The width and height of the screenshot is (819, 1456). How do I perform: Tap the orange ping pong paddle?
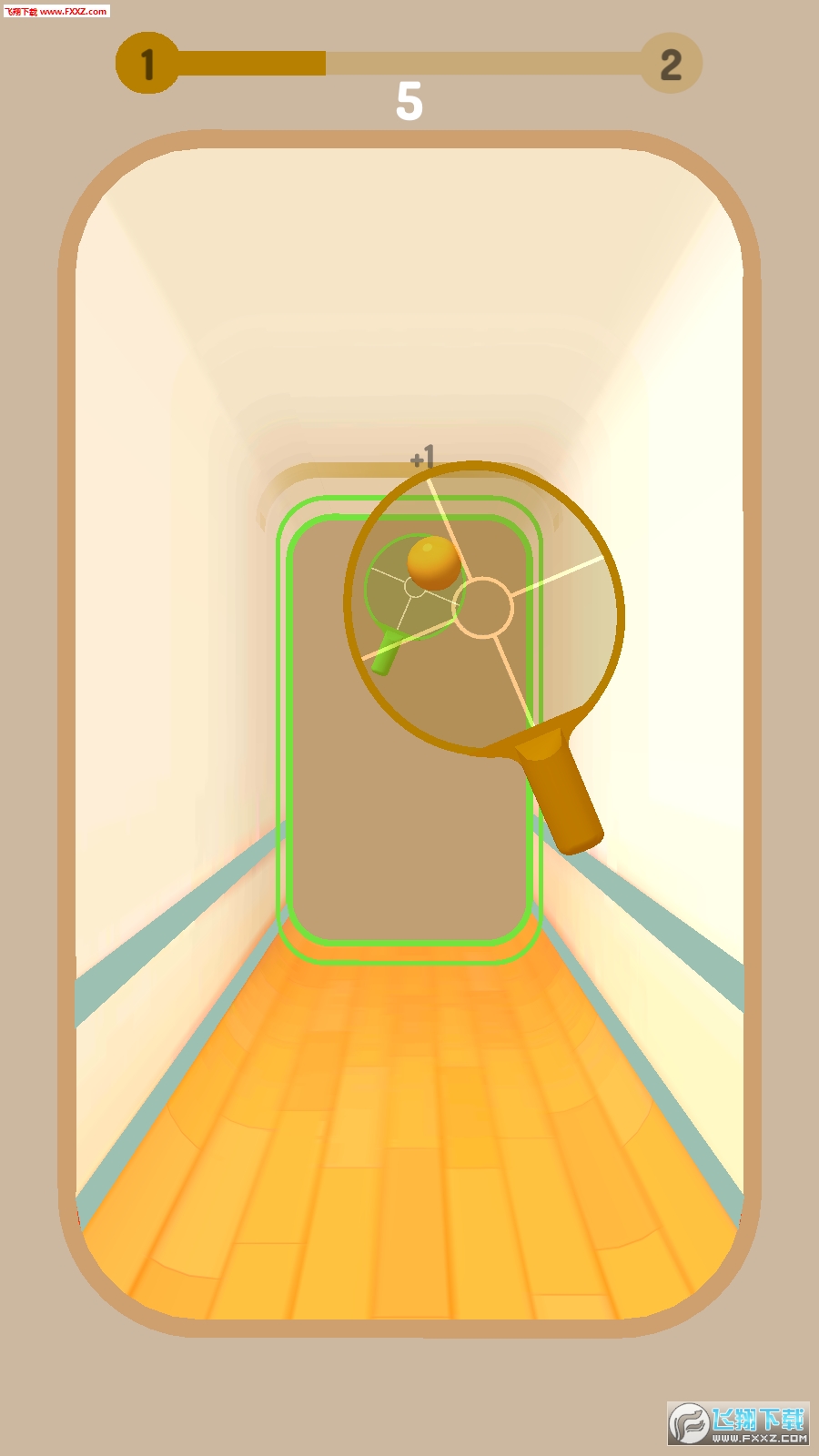click(484, 608)
